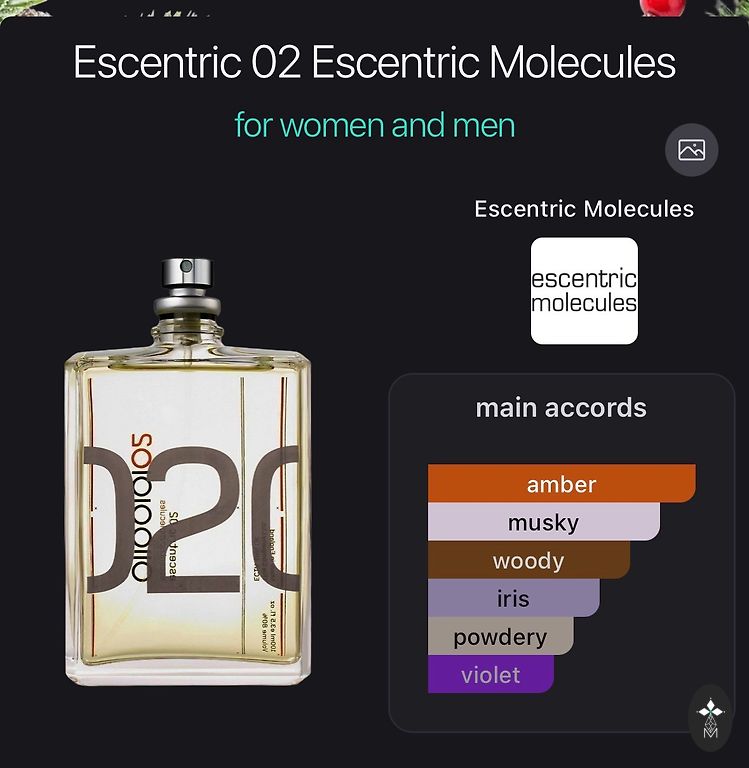Viewport: 749px width, 768px height.
Task: Open the perfume photo gallery icon
Action: tap(691, 150)
